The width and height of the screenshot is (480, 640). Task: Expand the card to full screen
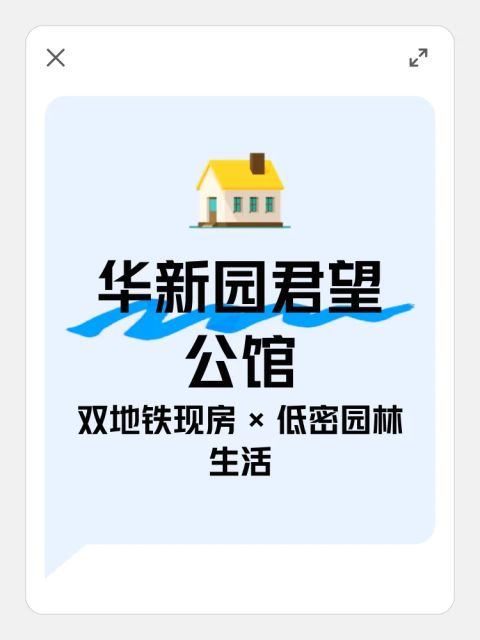click(418, 58)
